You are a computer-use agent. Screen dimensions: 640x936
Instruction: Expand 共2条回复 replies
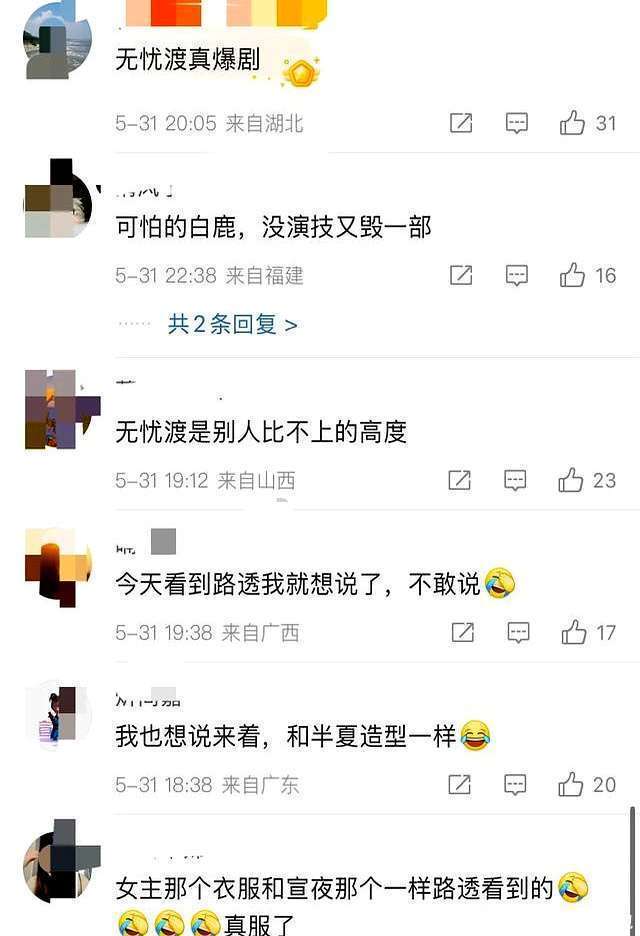click(x=232, y=324)
